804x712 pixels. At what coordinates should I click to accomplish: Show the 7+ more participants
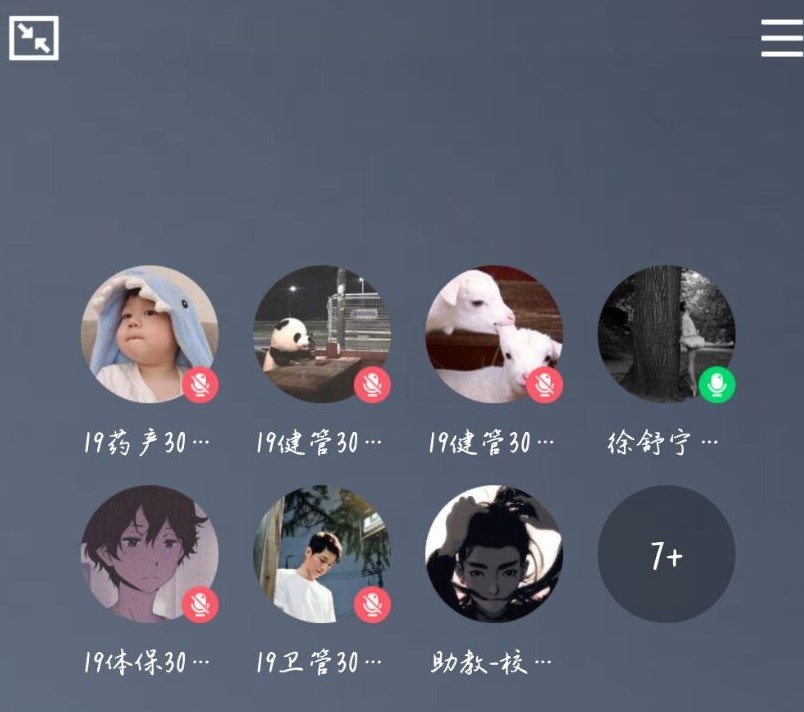tap(666, 554)
